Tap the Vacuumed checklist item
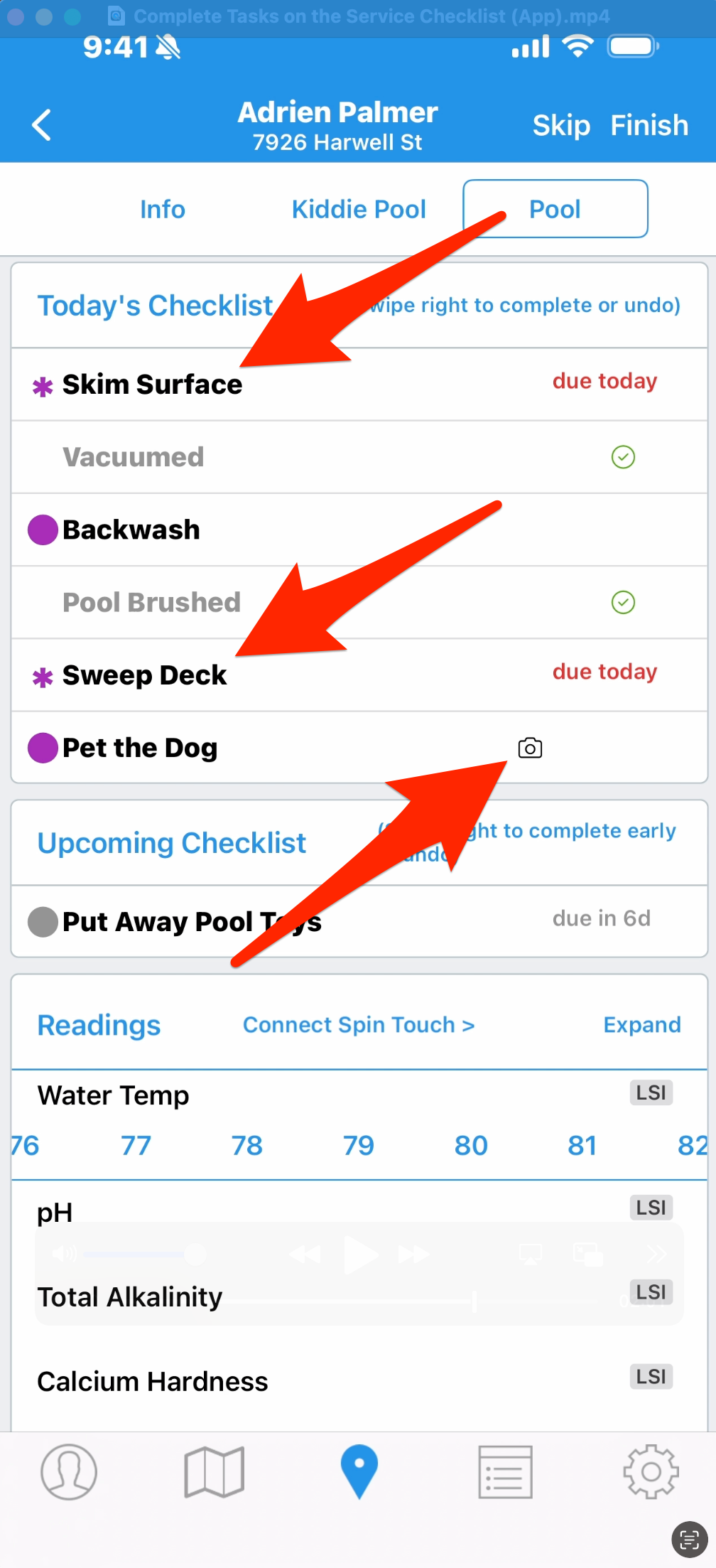This screenshot has width=716, height=1568. (x=134, y=457)
